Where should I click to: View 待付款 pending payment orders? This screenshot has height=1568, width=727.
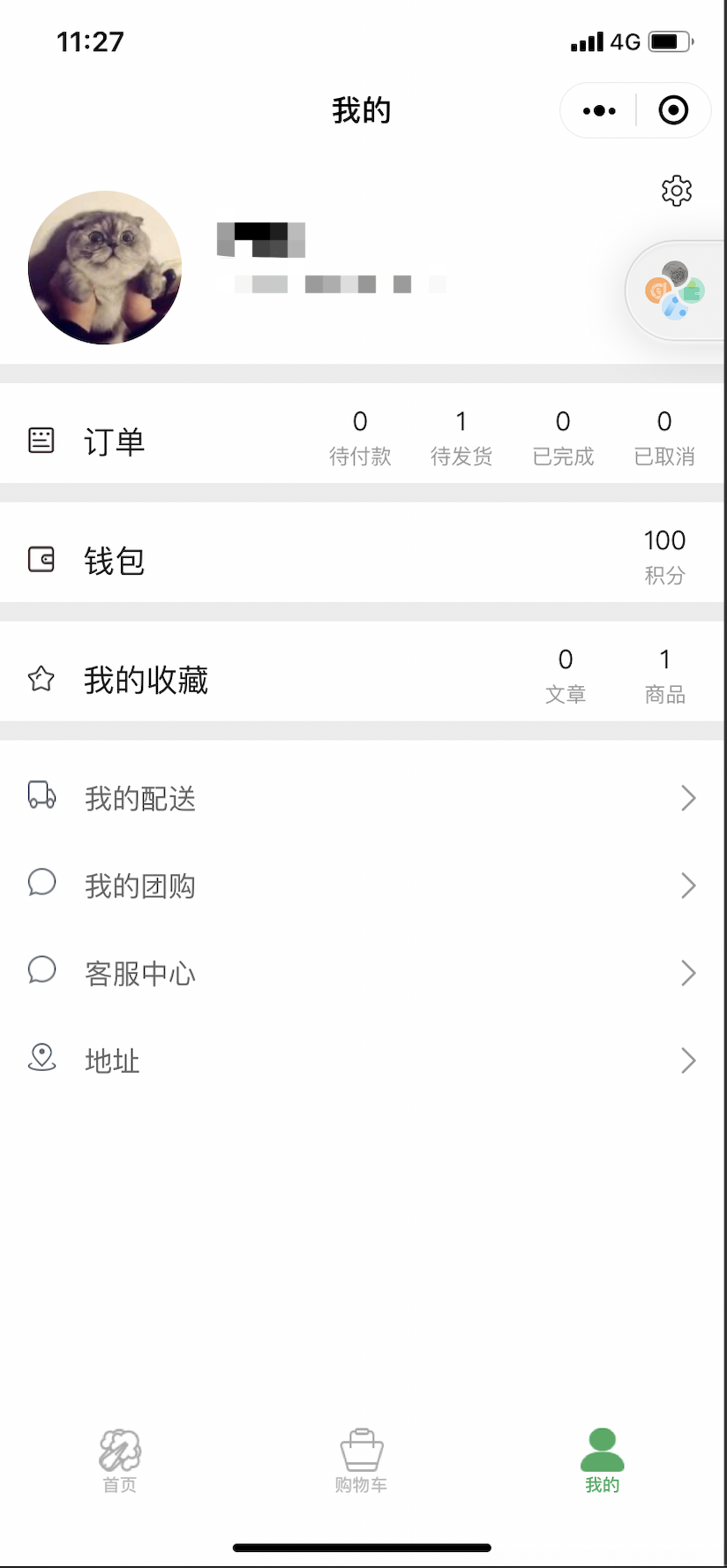360,438
